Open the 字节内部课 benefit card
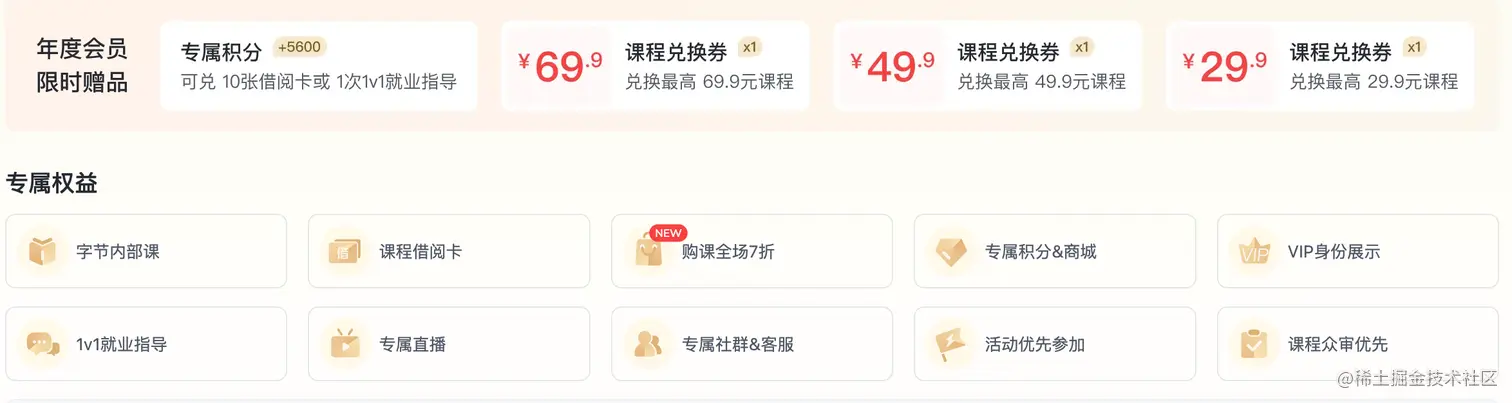1512x403 pixels. point(146,251)
